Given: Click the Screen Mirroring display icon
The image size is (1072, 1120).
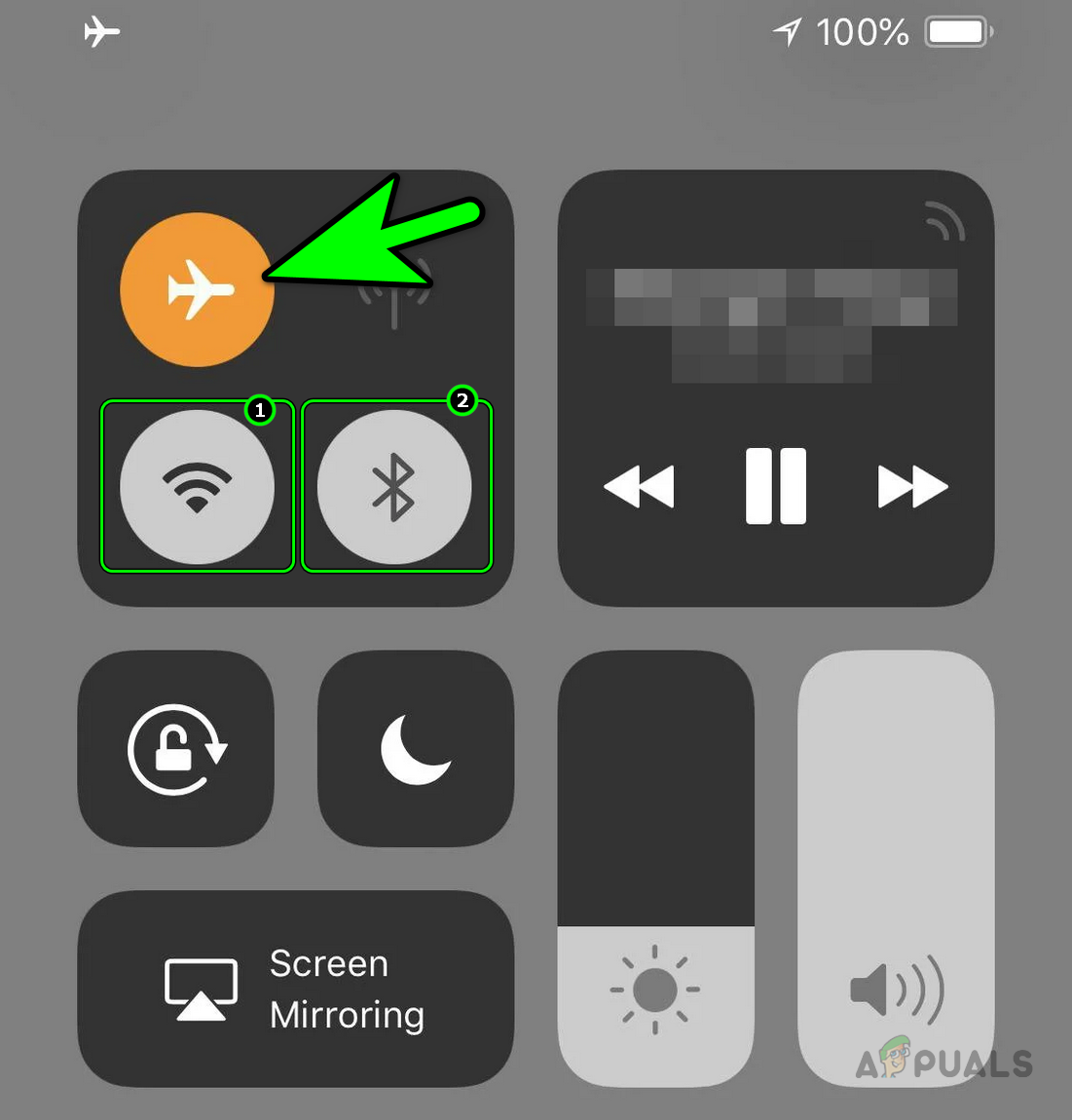Looking at the screenshot, I should coord(201,989).
